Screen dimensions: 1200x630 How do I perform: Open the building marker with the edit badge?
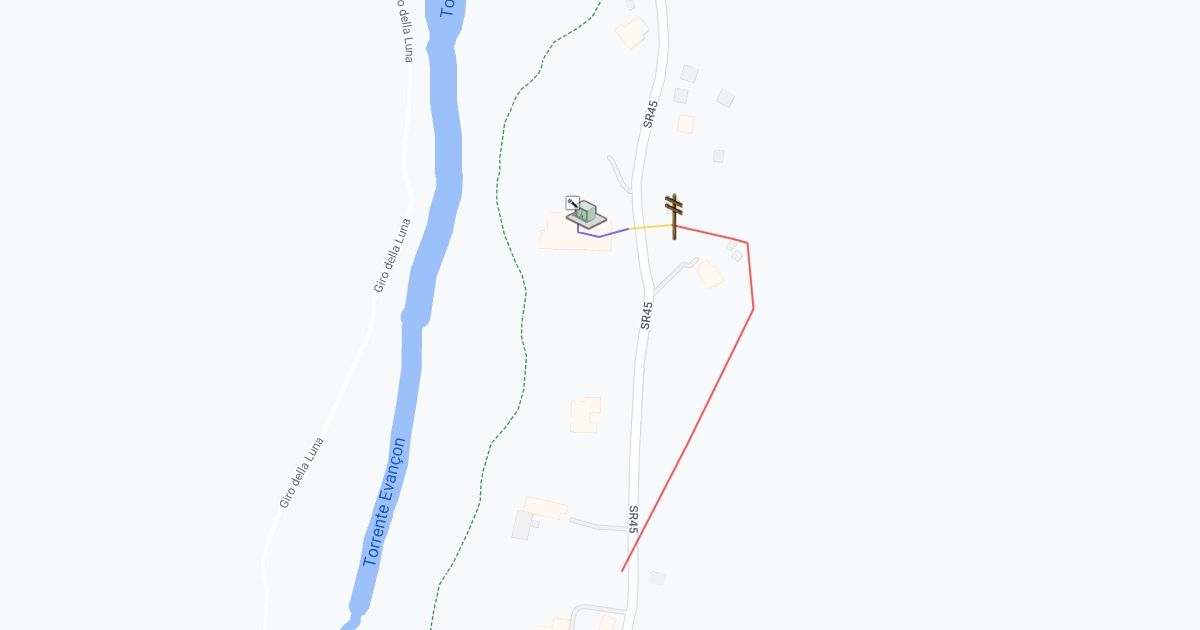click(x=586, y=213)
